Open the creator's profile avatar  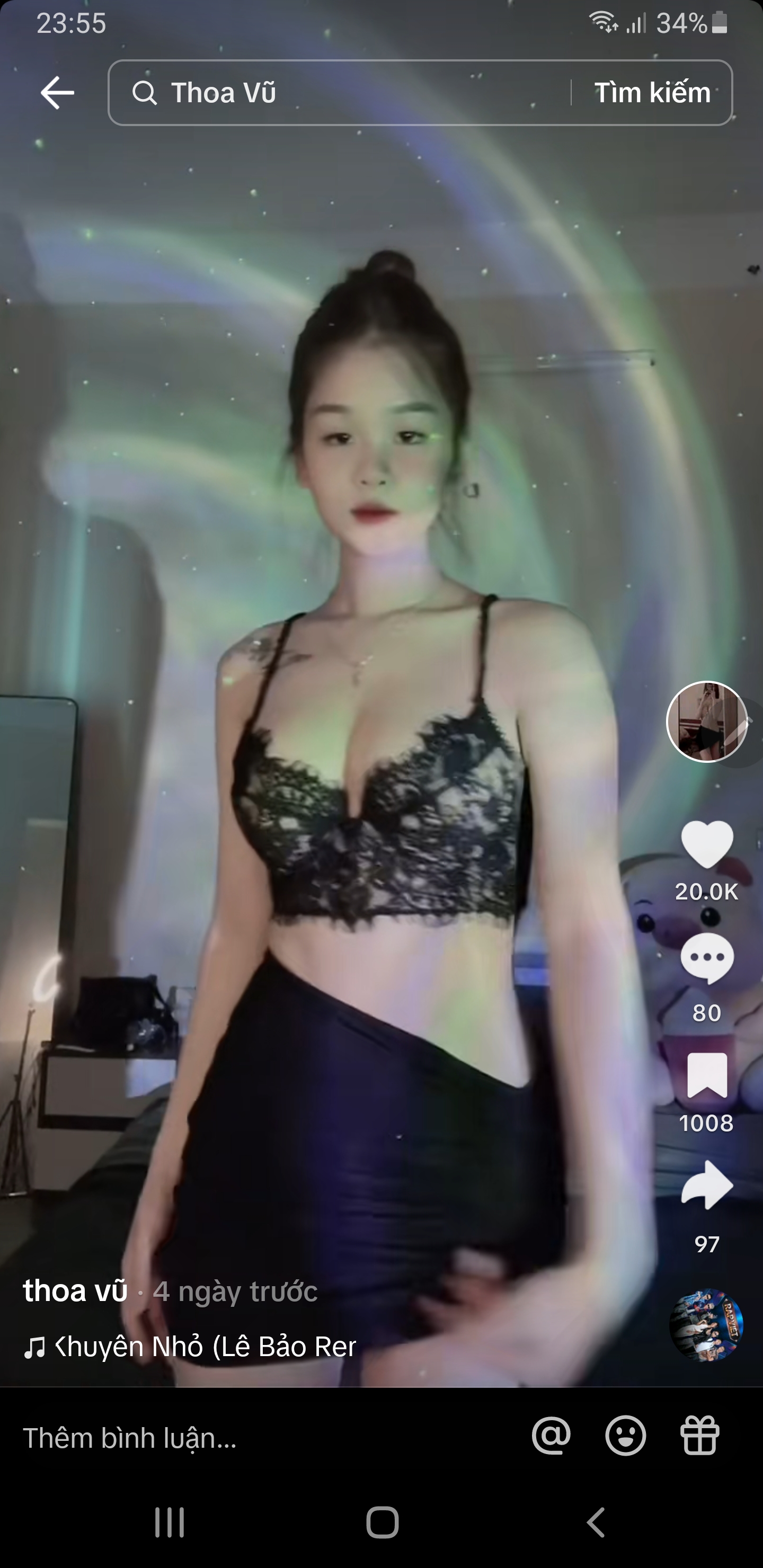click(x=706, y=721)
